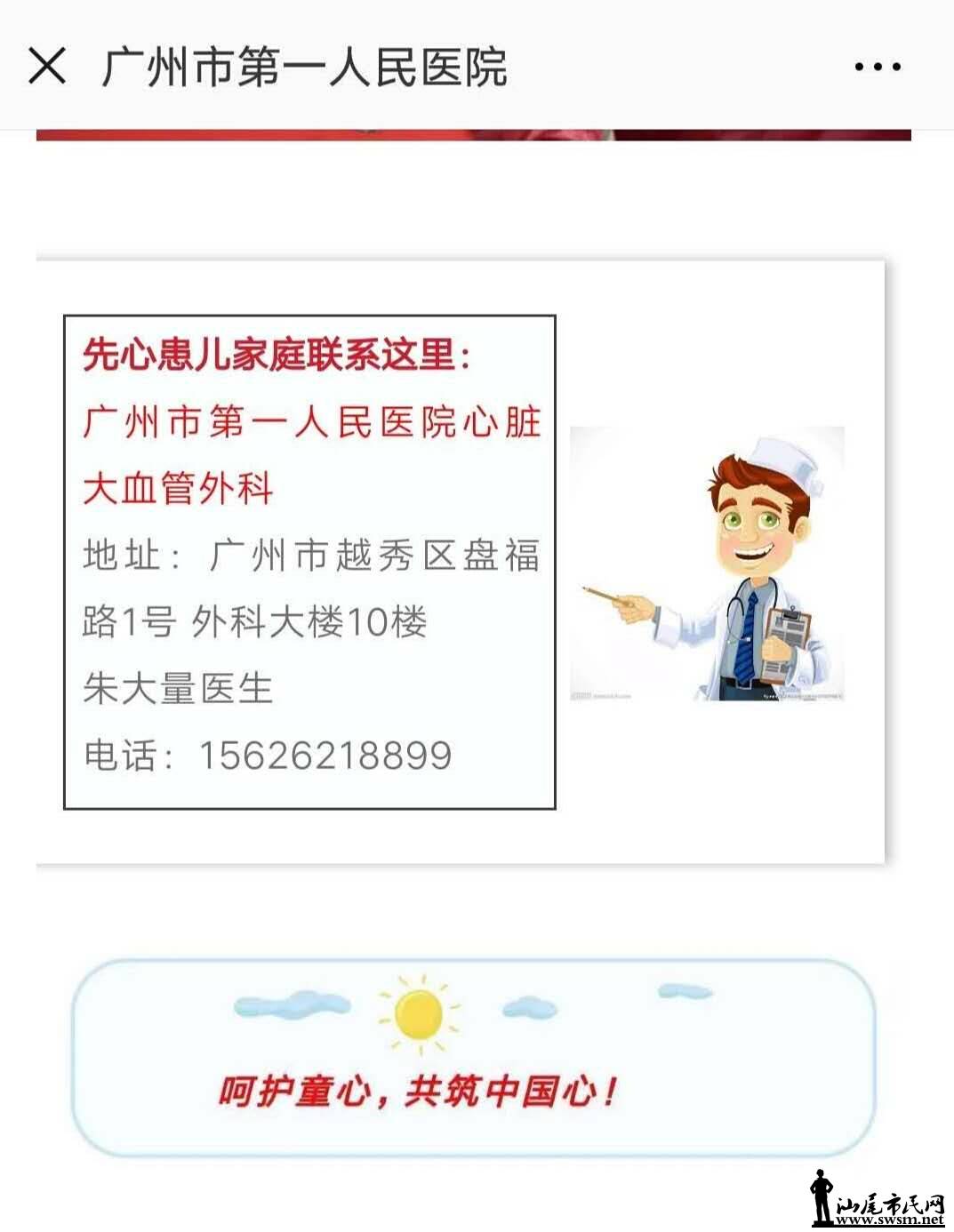Open the three-dot overflow menu
The image size is (954, 1232).
pos(877,67)
